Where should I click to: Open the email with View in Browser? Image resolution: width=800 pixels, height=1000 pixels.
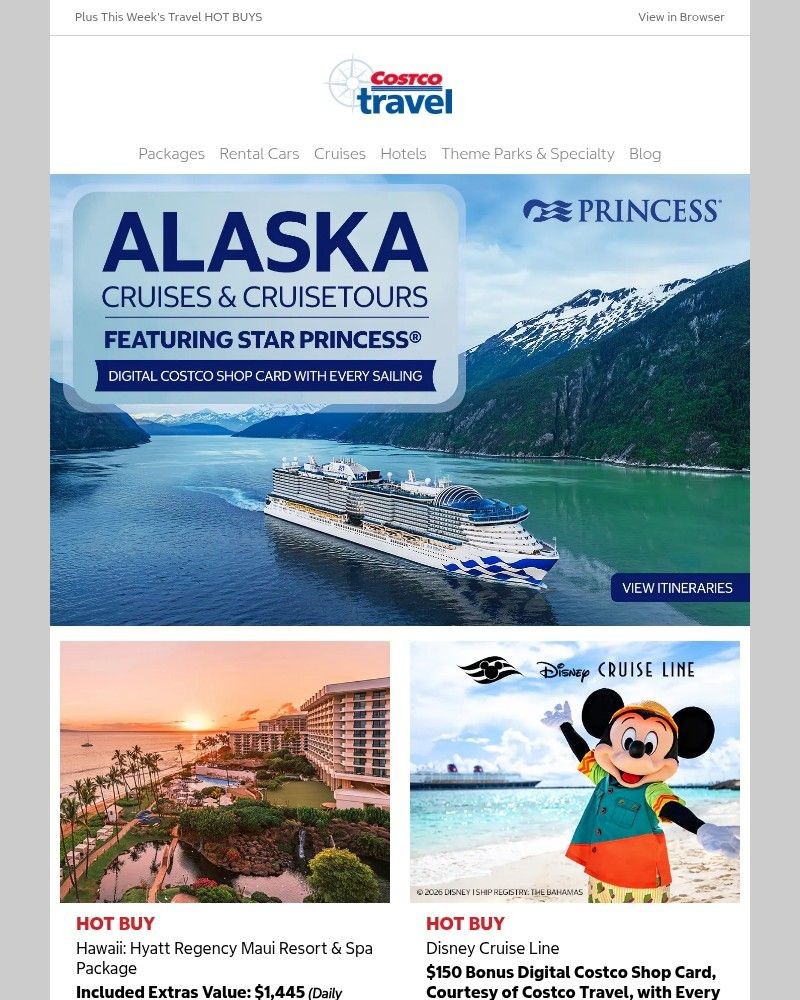681,17
